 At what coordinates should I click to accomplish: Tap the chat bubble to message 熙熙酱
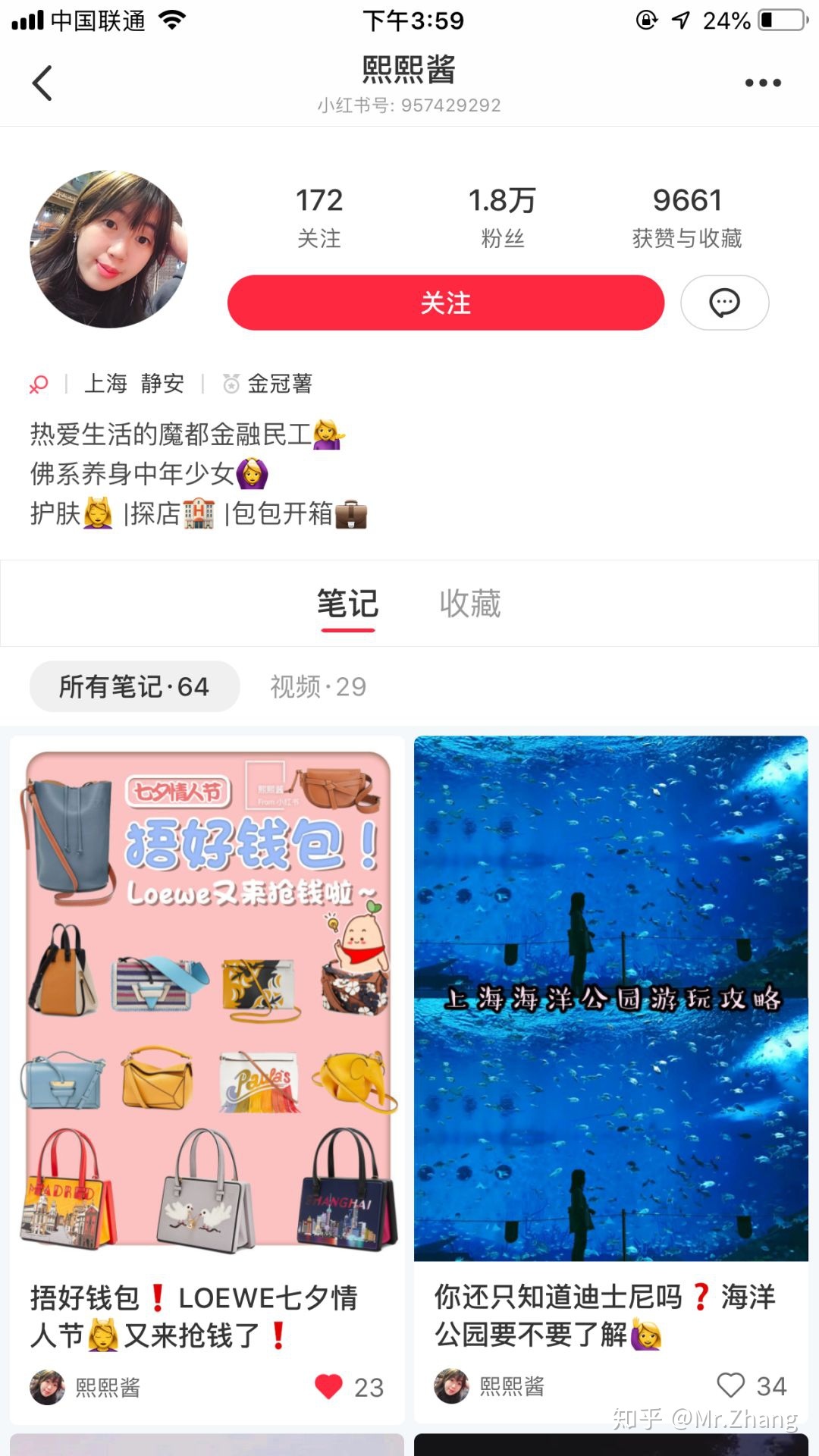[725, 303]
